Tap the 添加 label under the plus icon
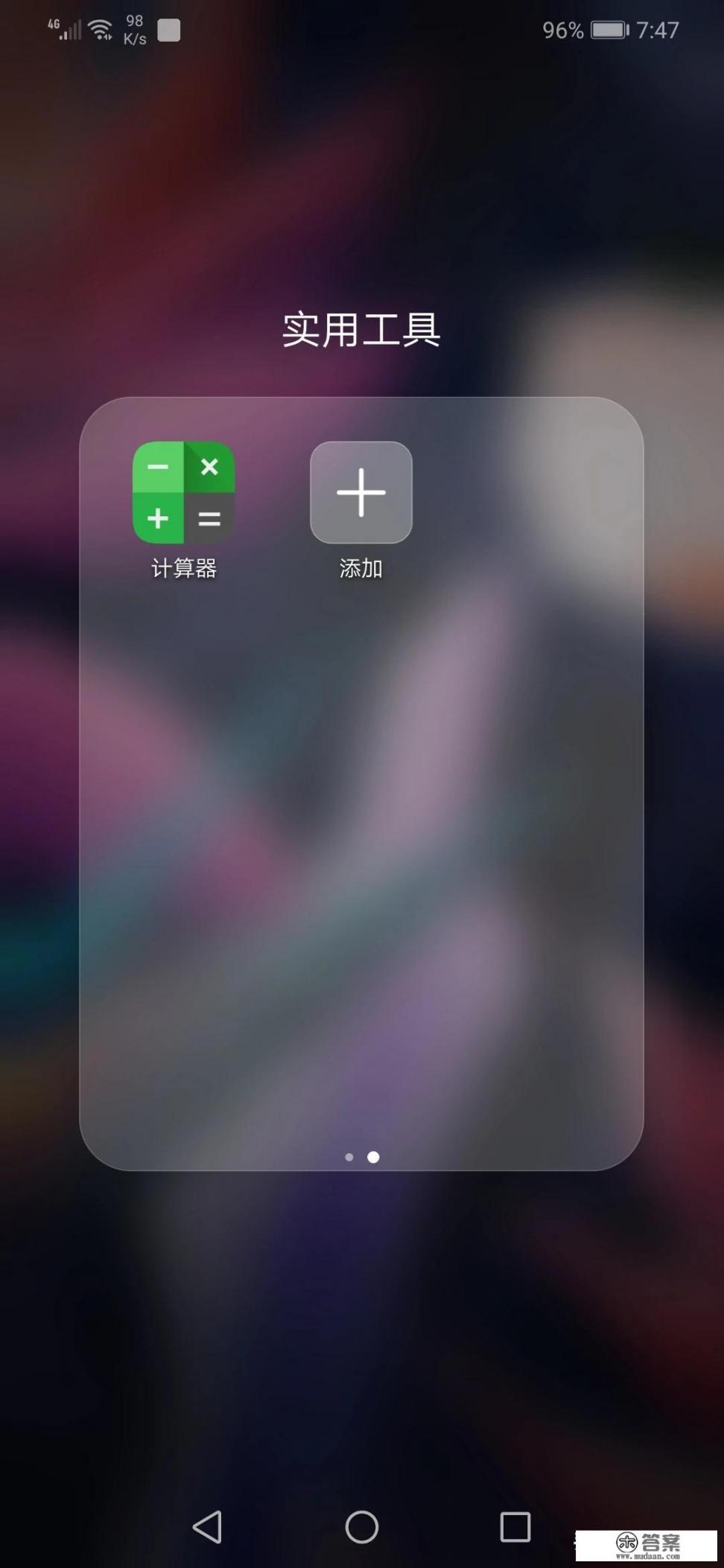Image resolution: width=724 pixels, height=1568 pixels. [361, 568]
